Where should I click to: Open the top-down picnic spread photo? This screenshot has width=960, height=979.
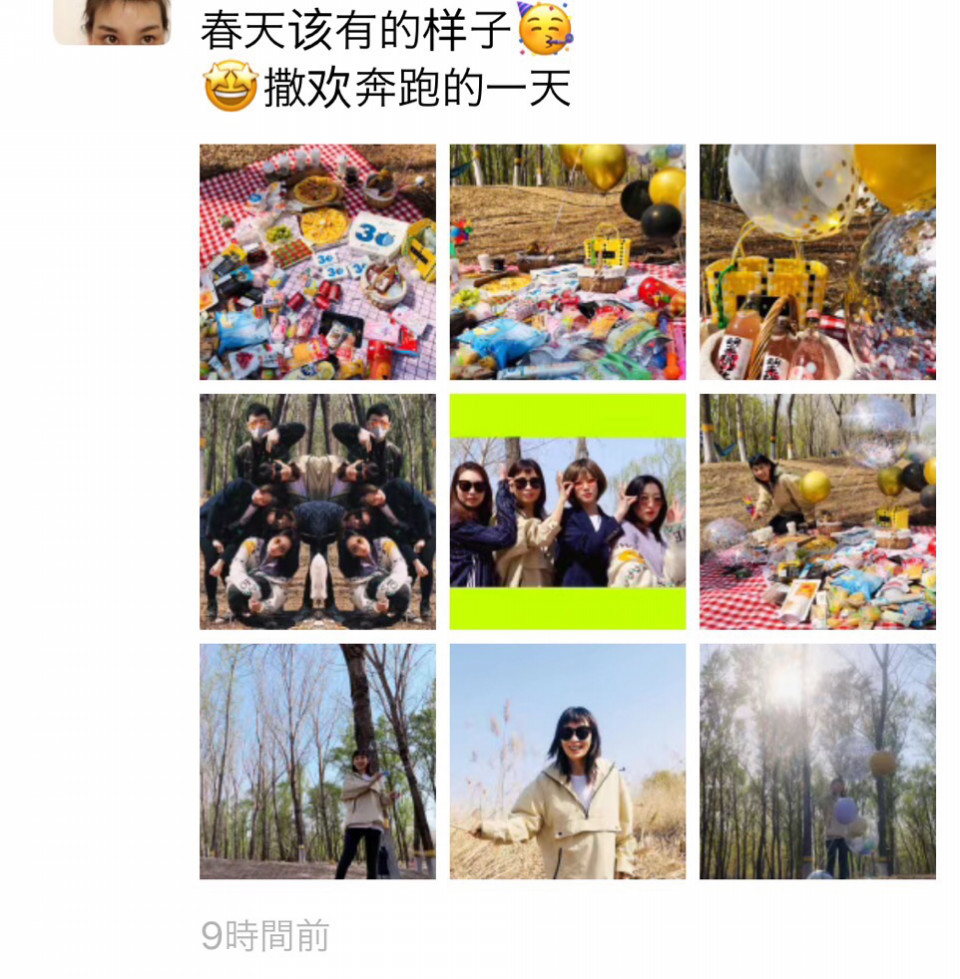click(317, 262)
